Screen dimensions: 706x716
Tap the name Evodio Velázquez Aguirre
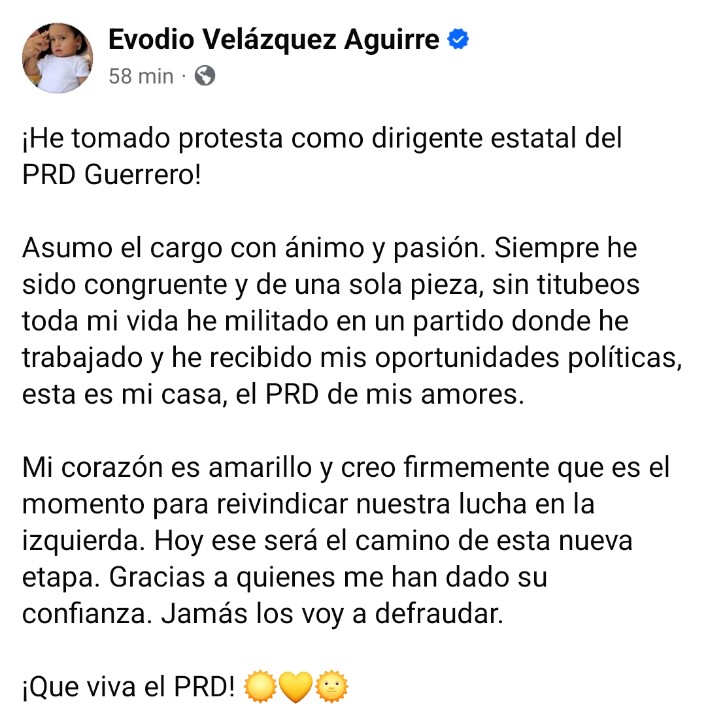(x=273, y=39)
